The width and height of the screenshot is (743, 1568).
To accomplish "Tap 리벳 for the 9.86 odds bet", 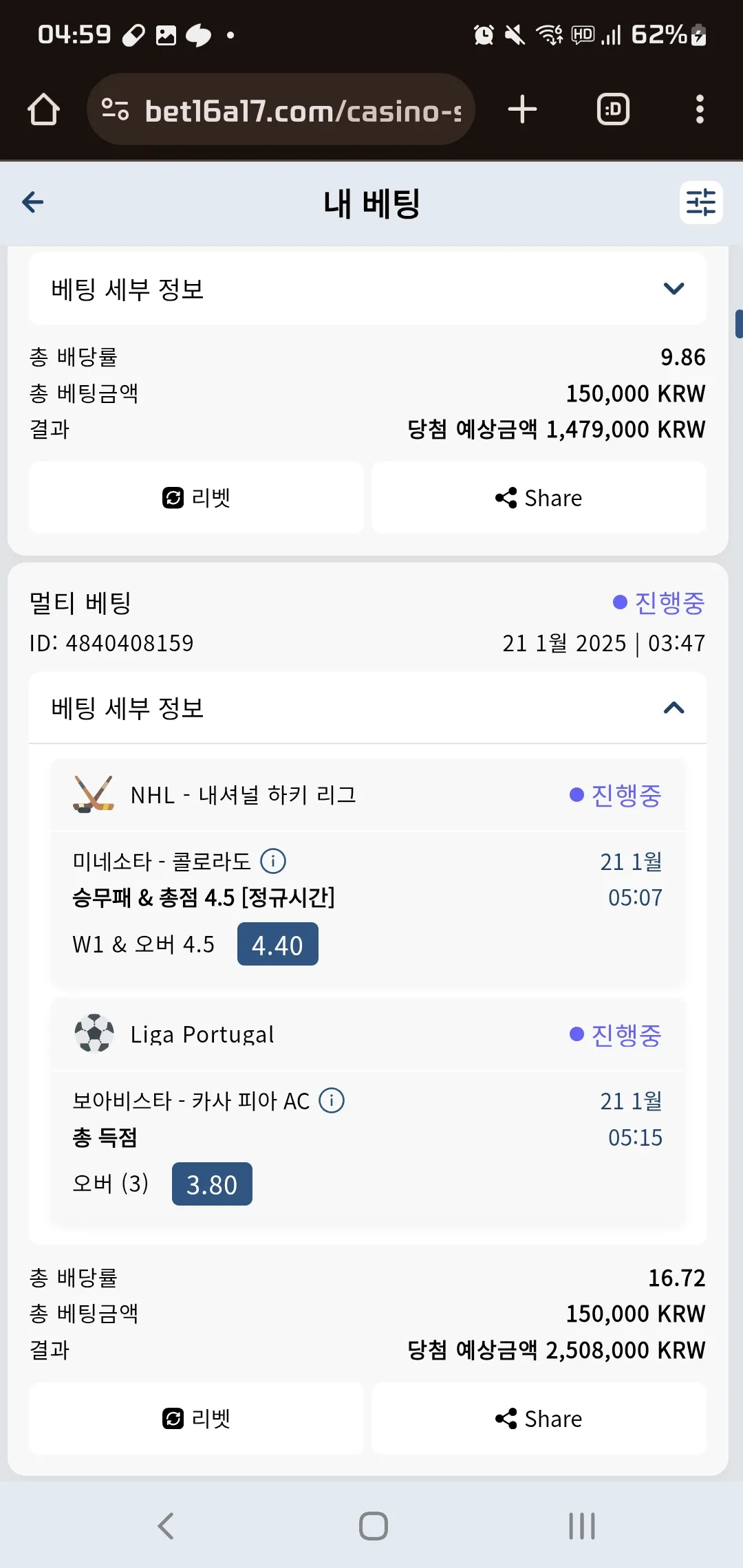I will coord(196,497).
